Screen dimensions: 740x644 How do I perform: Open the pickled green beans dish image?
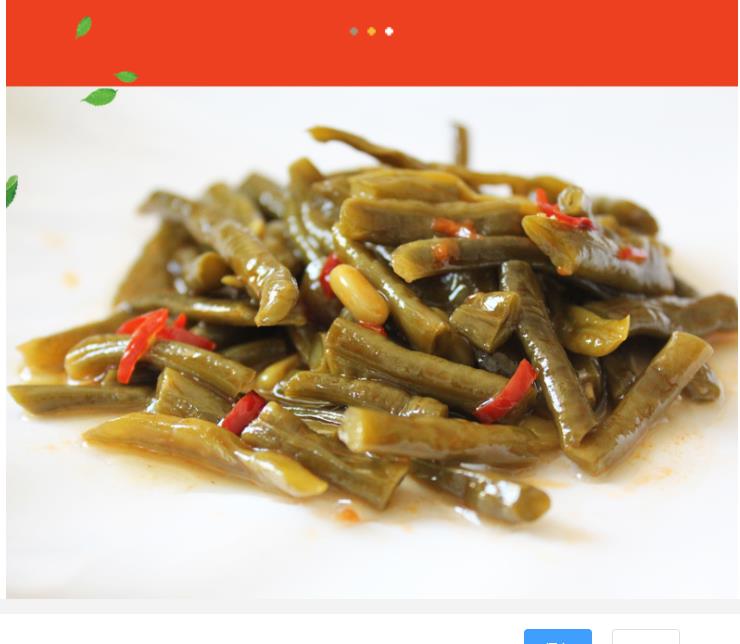(372, 342)
